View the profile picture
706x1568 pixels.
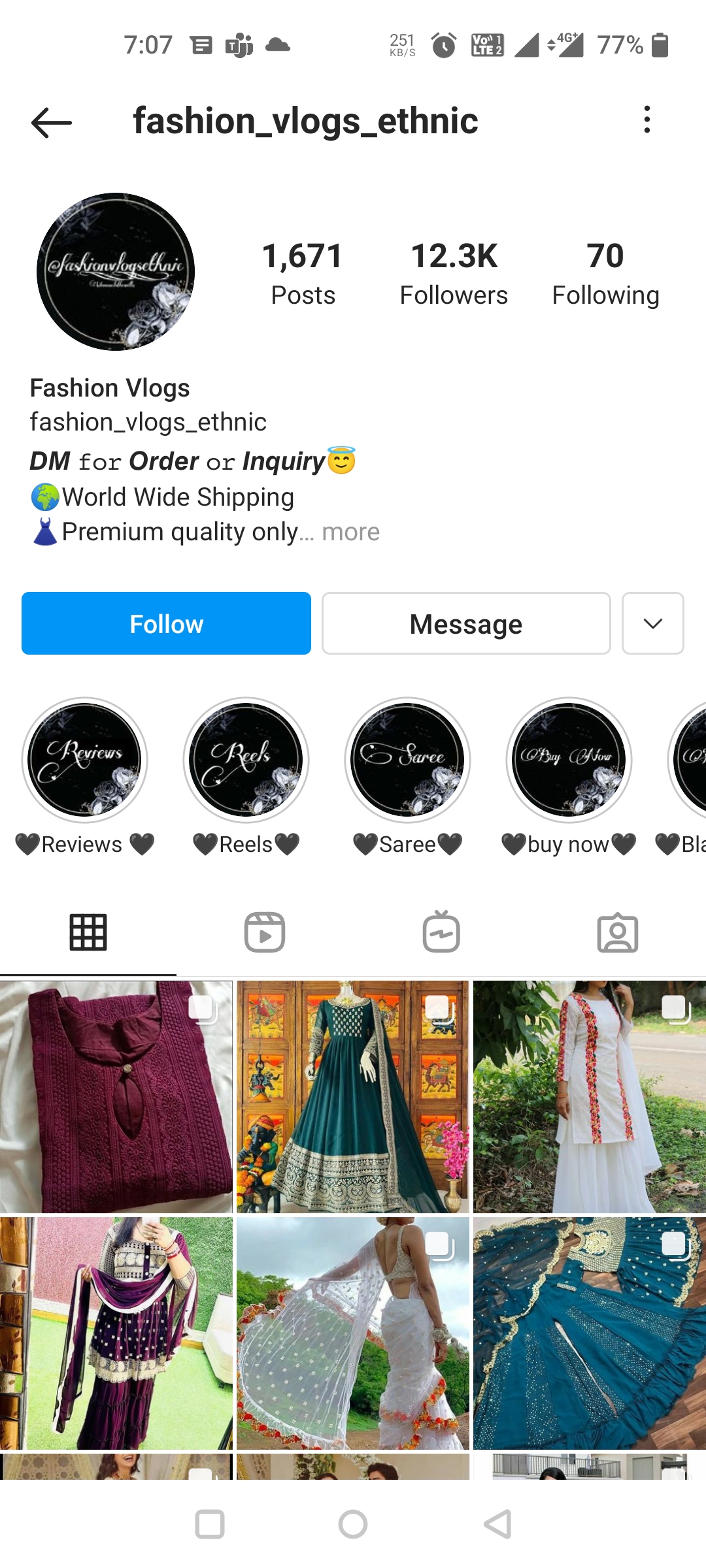[x=116, y=271]
